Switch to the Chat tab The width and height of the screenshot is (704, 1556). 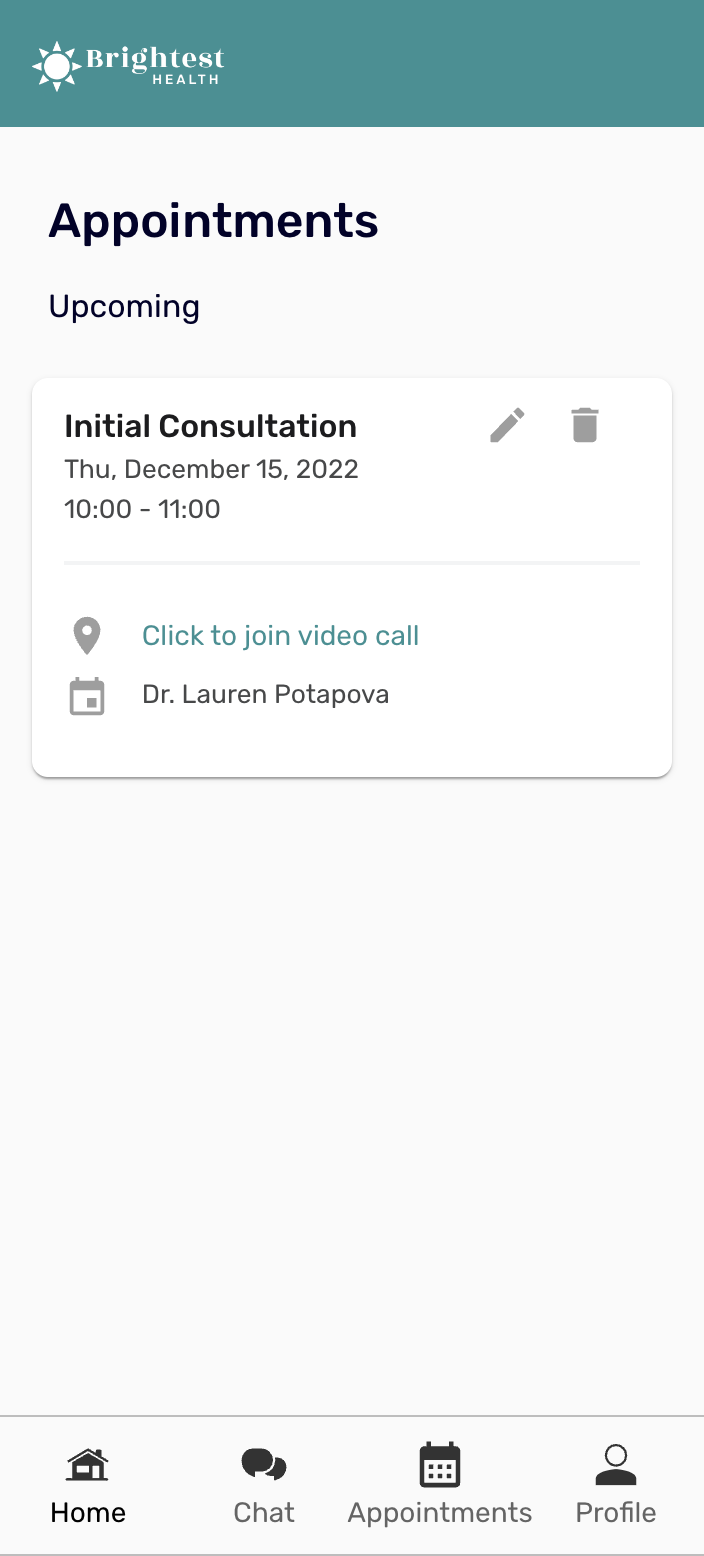click(x=264, y=1484)
